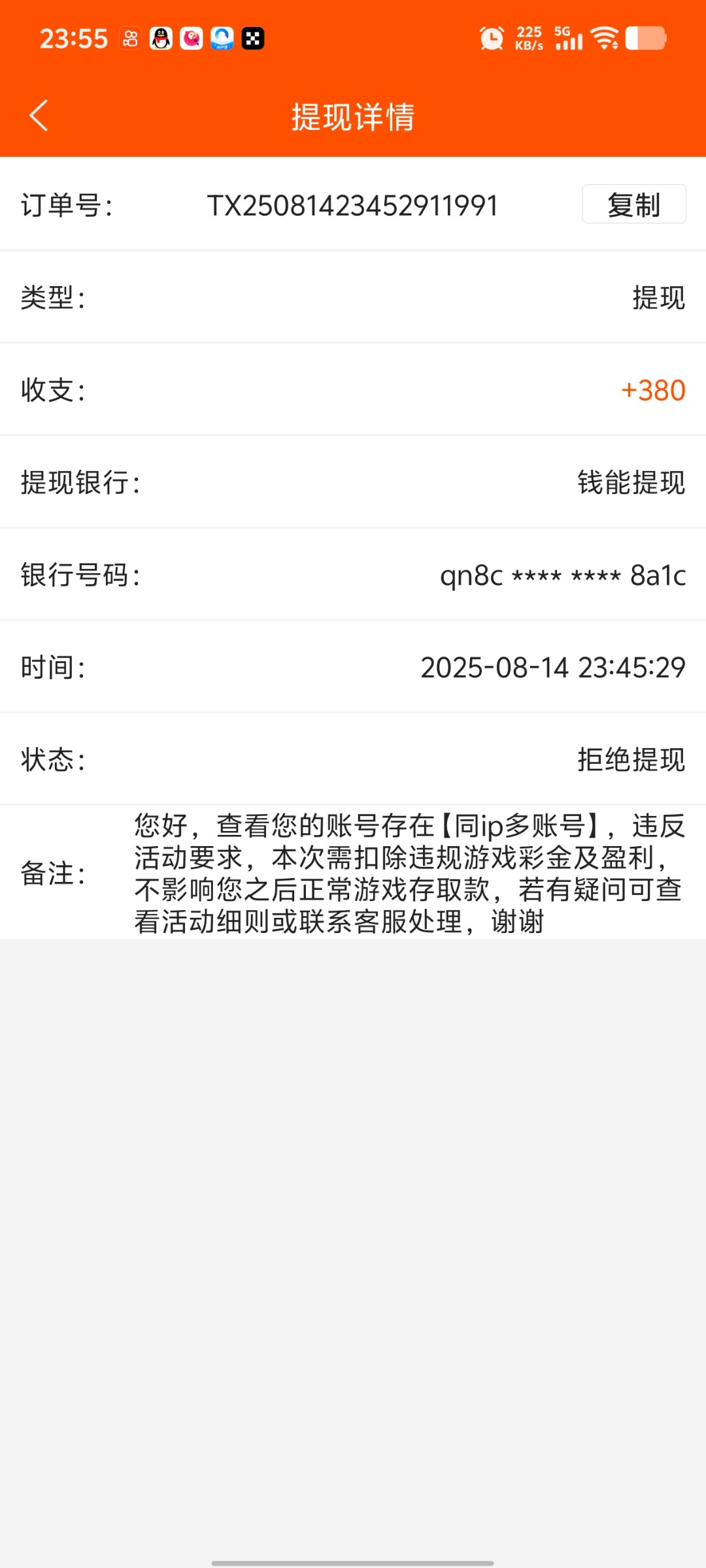
Task: Tap the QQ penguin status bar icon
Action: tap(159, 38)
